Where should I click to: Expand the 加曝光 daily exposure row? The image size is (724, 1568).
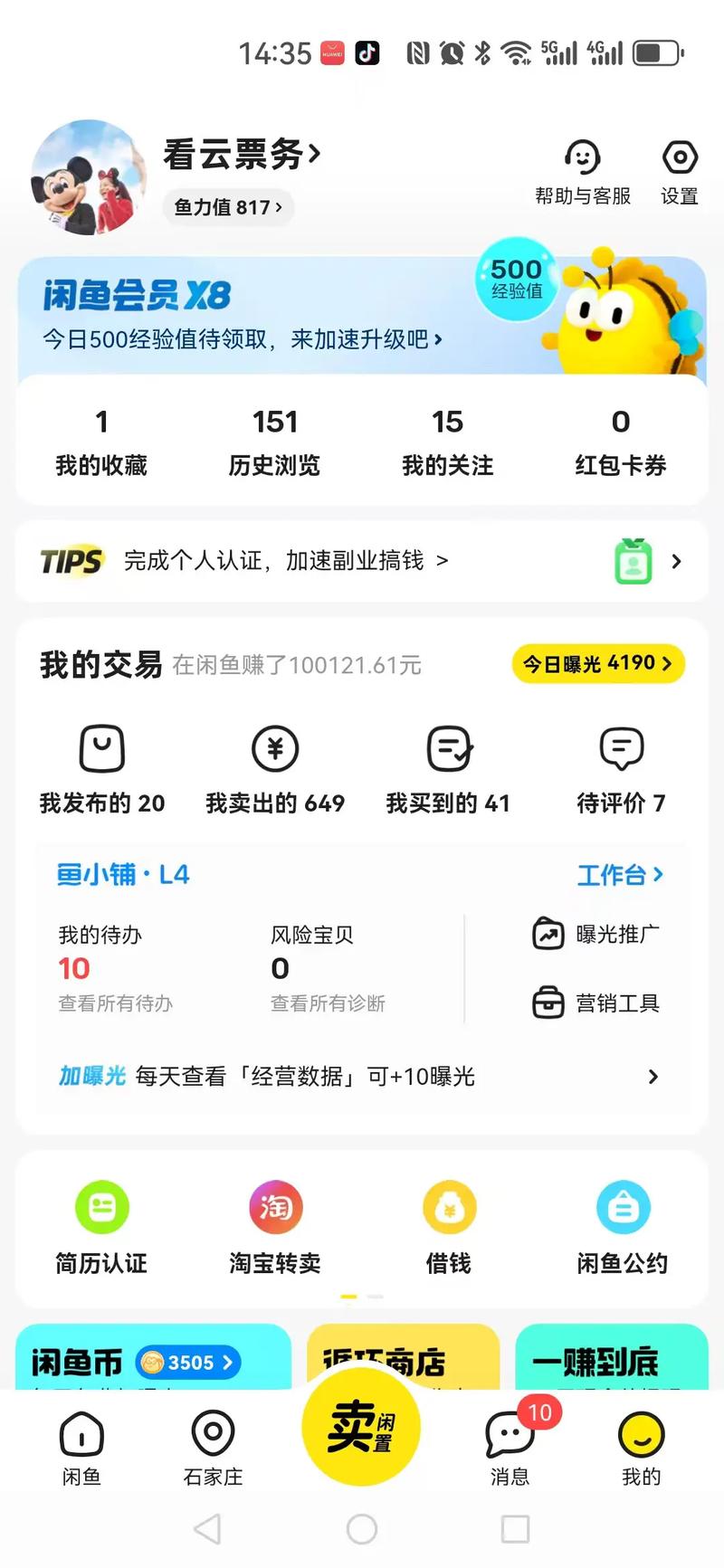(362, 1077)
